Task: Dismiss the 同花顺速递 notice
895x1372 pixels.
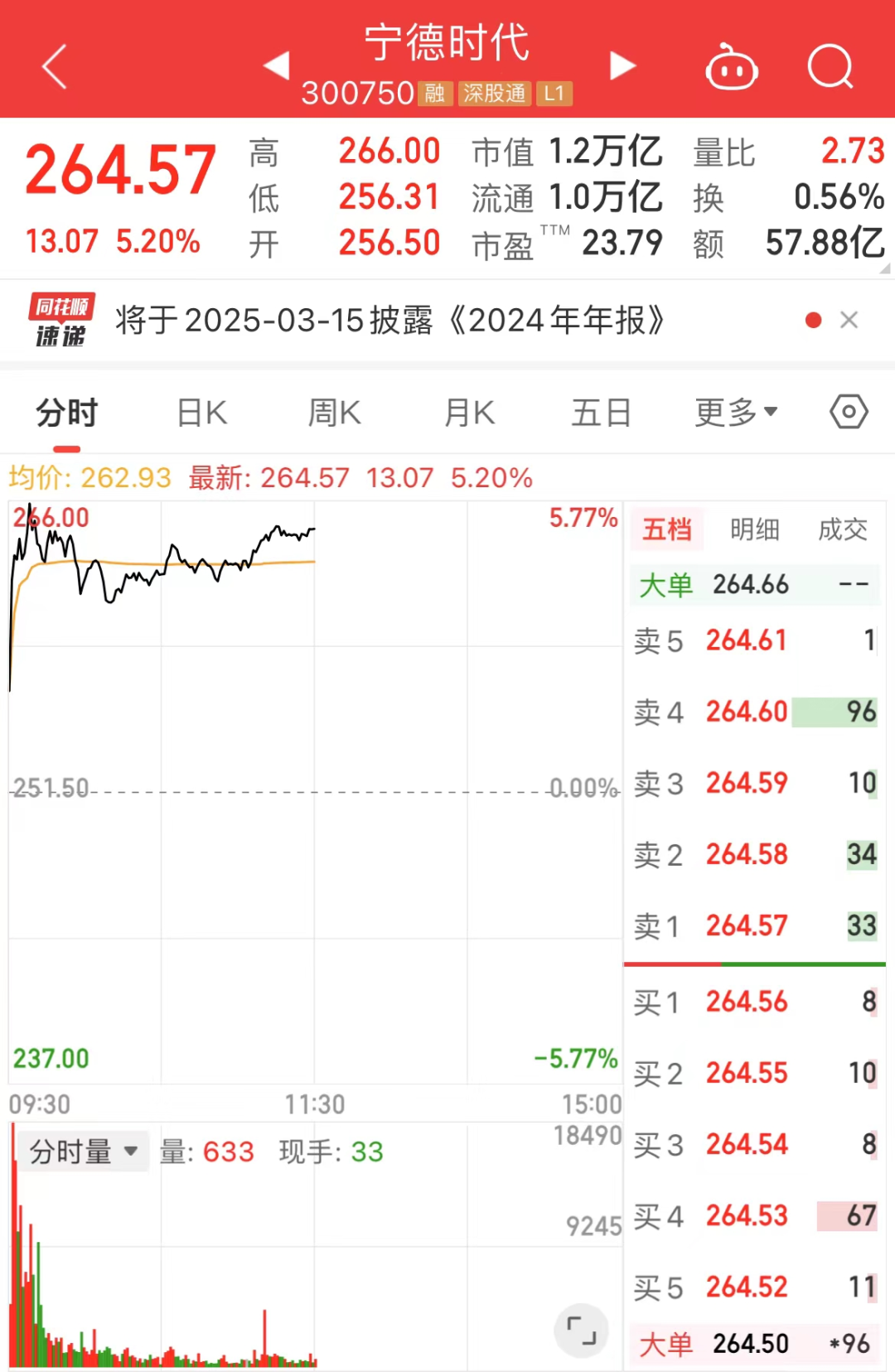Action: (849, 320)
